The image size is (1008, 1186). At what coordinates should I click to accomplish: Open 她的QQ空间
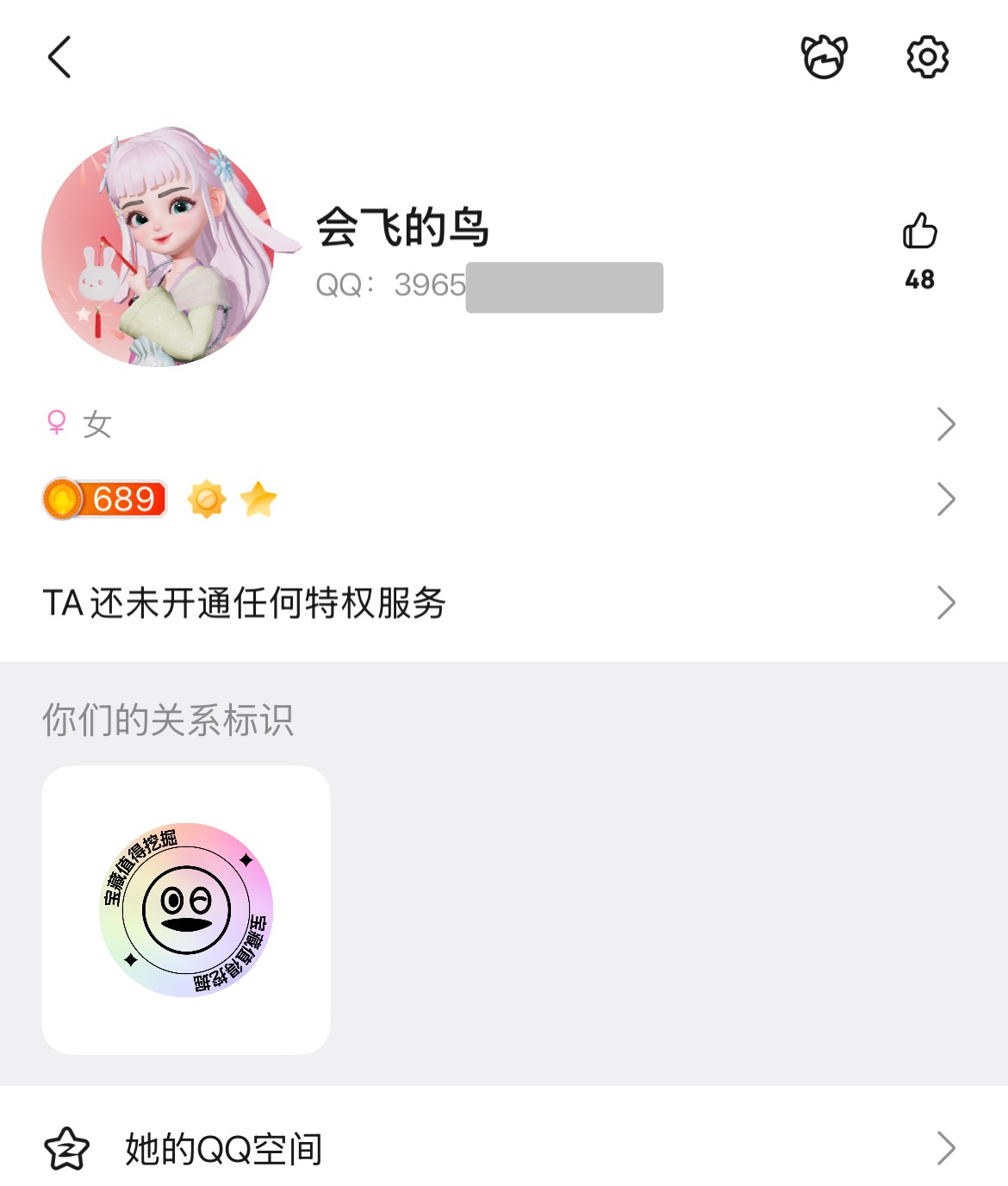pyautogui.click(x=500, y=1148)
